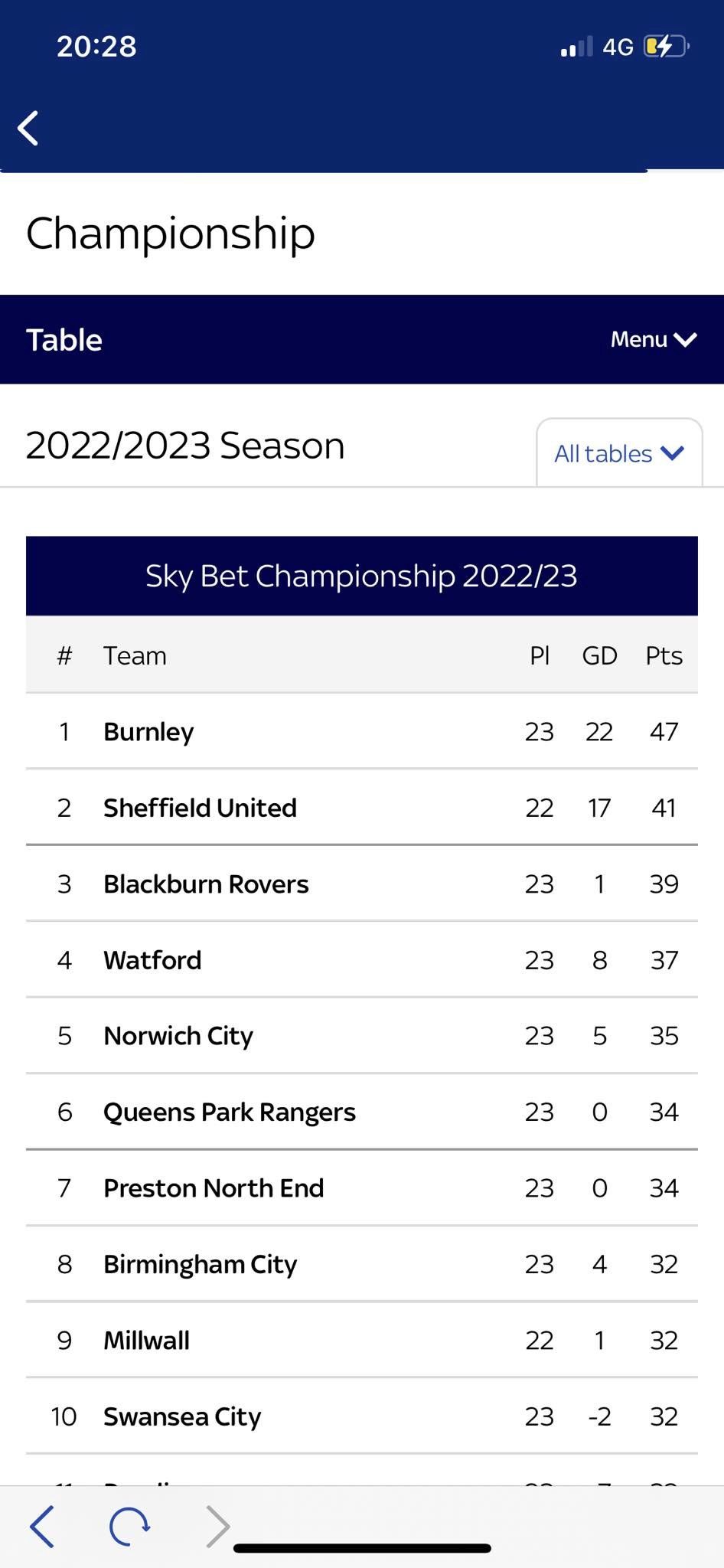Select Swansea City in the table
The height and width of the screenshot is (1568, 724).
tap(182, 1416)
